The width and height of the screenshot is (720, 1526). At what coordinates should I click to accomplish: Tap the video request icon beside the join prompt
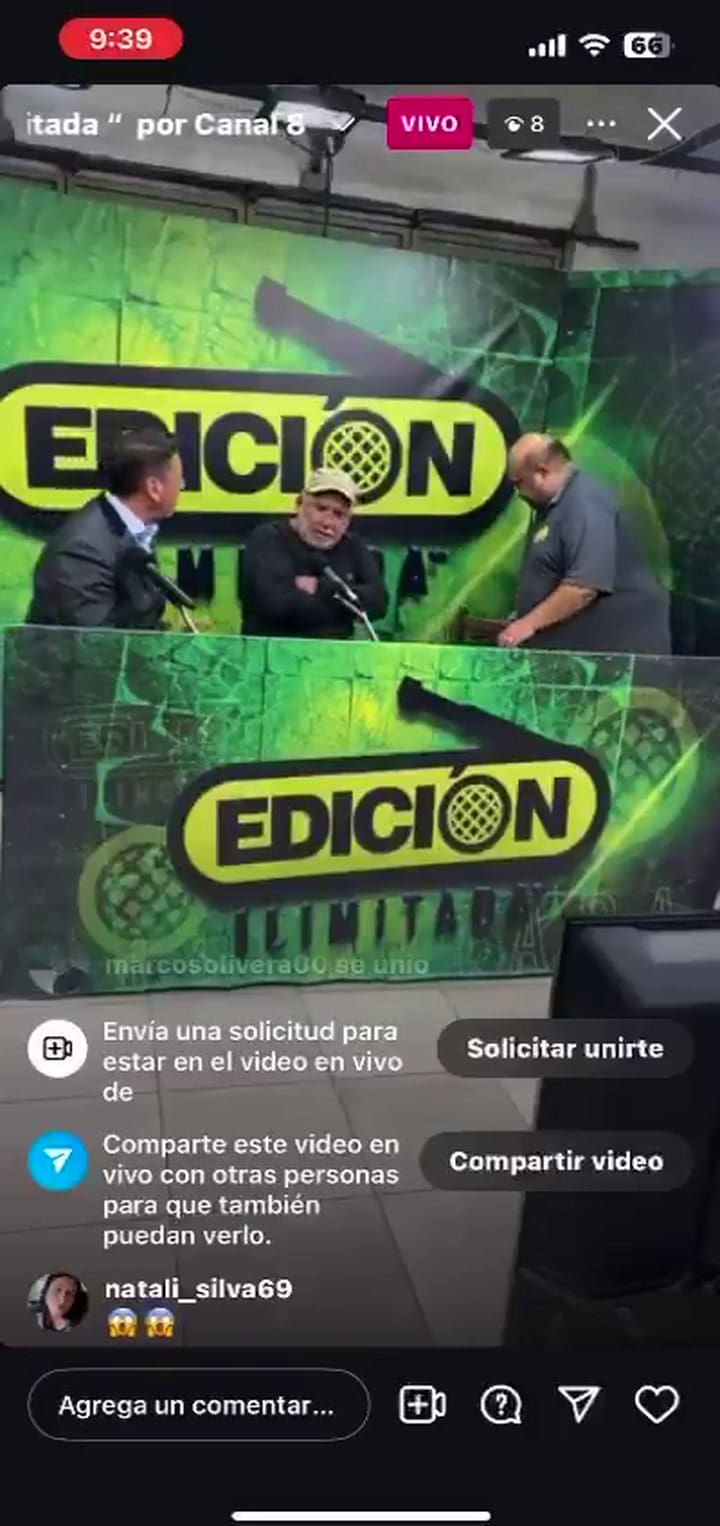[57, 1048]
